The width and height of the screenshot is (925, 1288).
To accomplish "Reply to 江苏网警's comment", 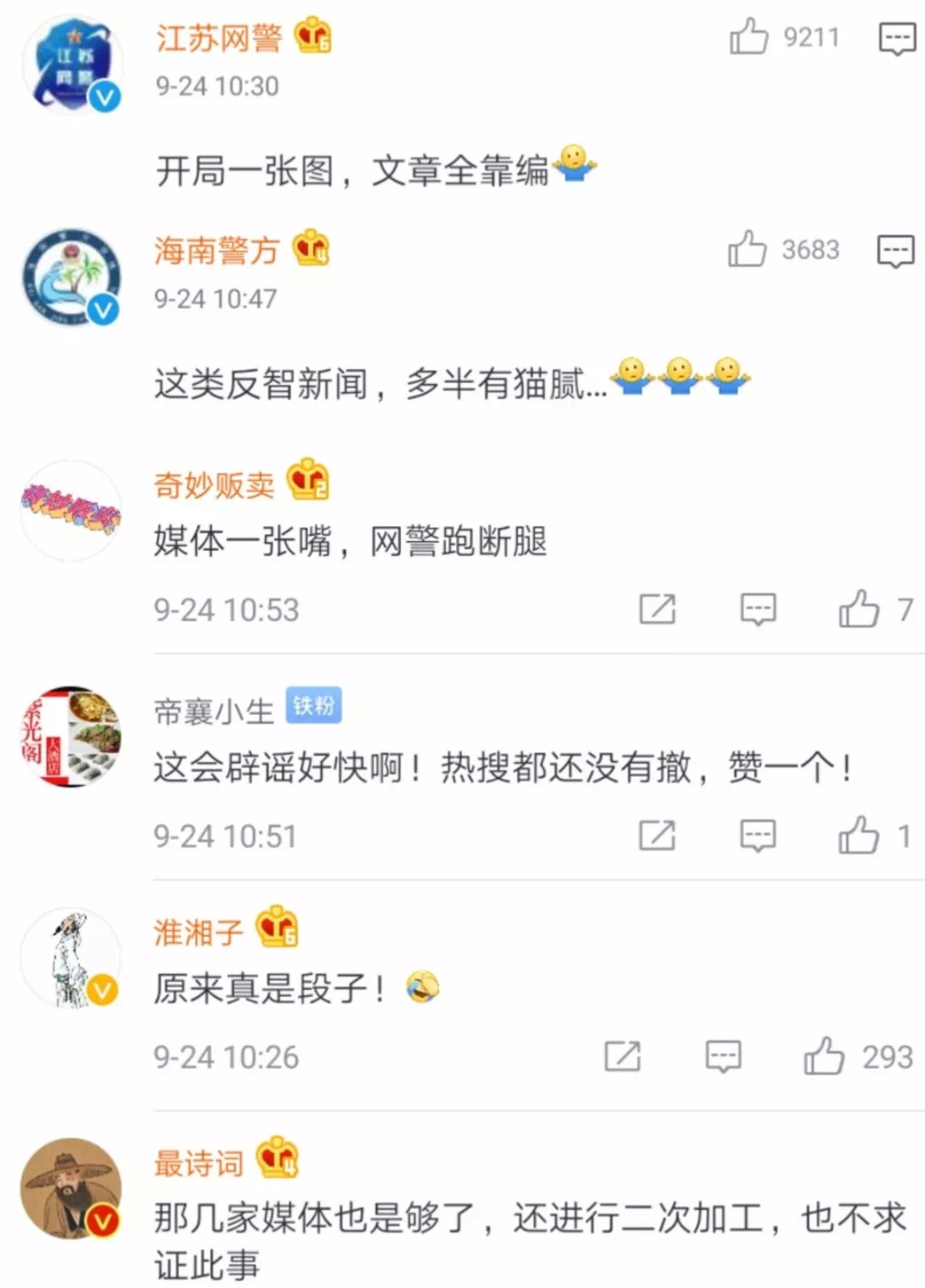I will click(x=896, y=38).
